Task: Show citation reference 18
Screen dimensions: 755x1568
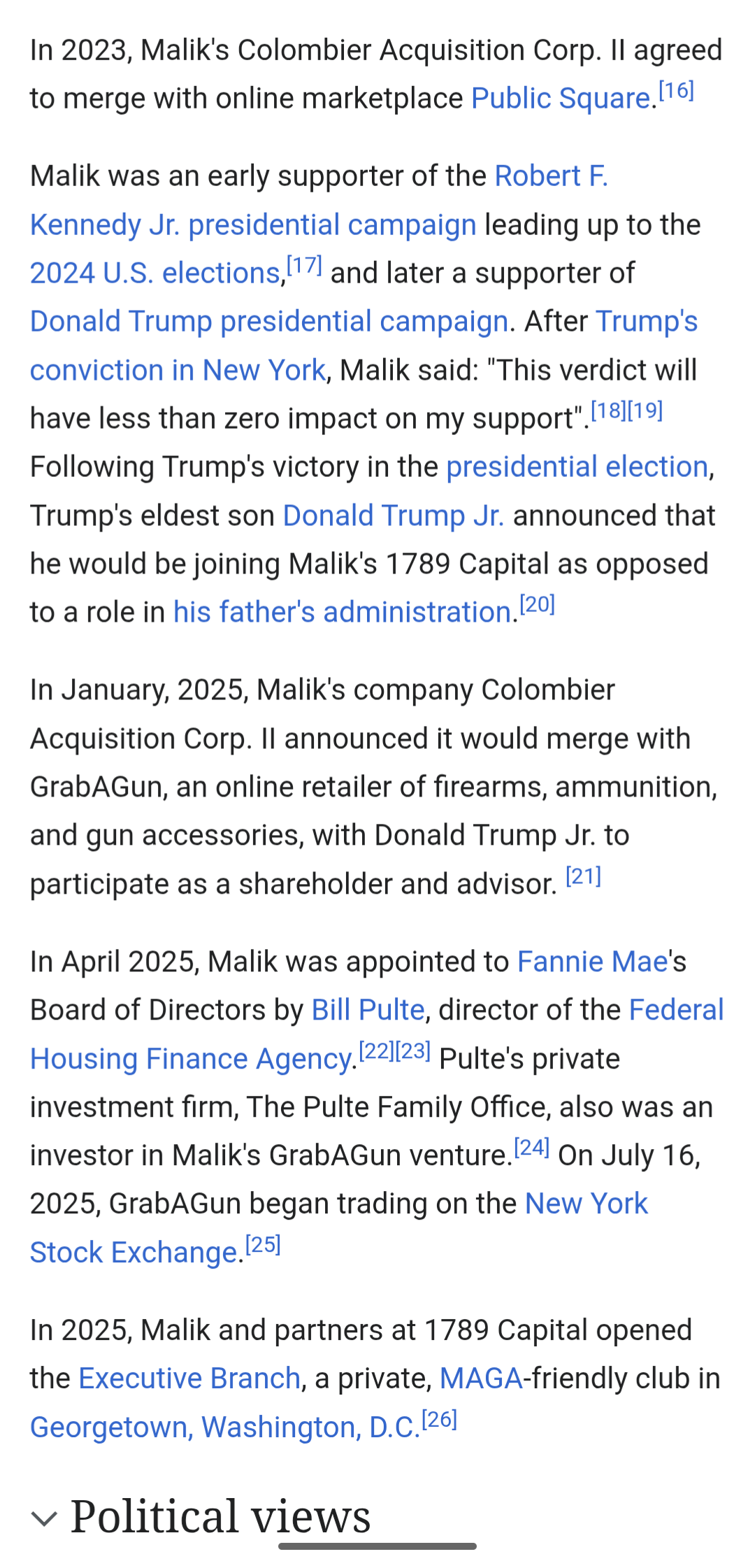Action: (608, 411)
